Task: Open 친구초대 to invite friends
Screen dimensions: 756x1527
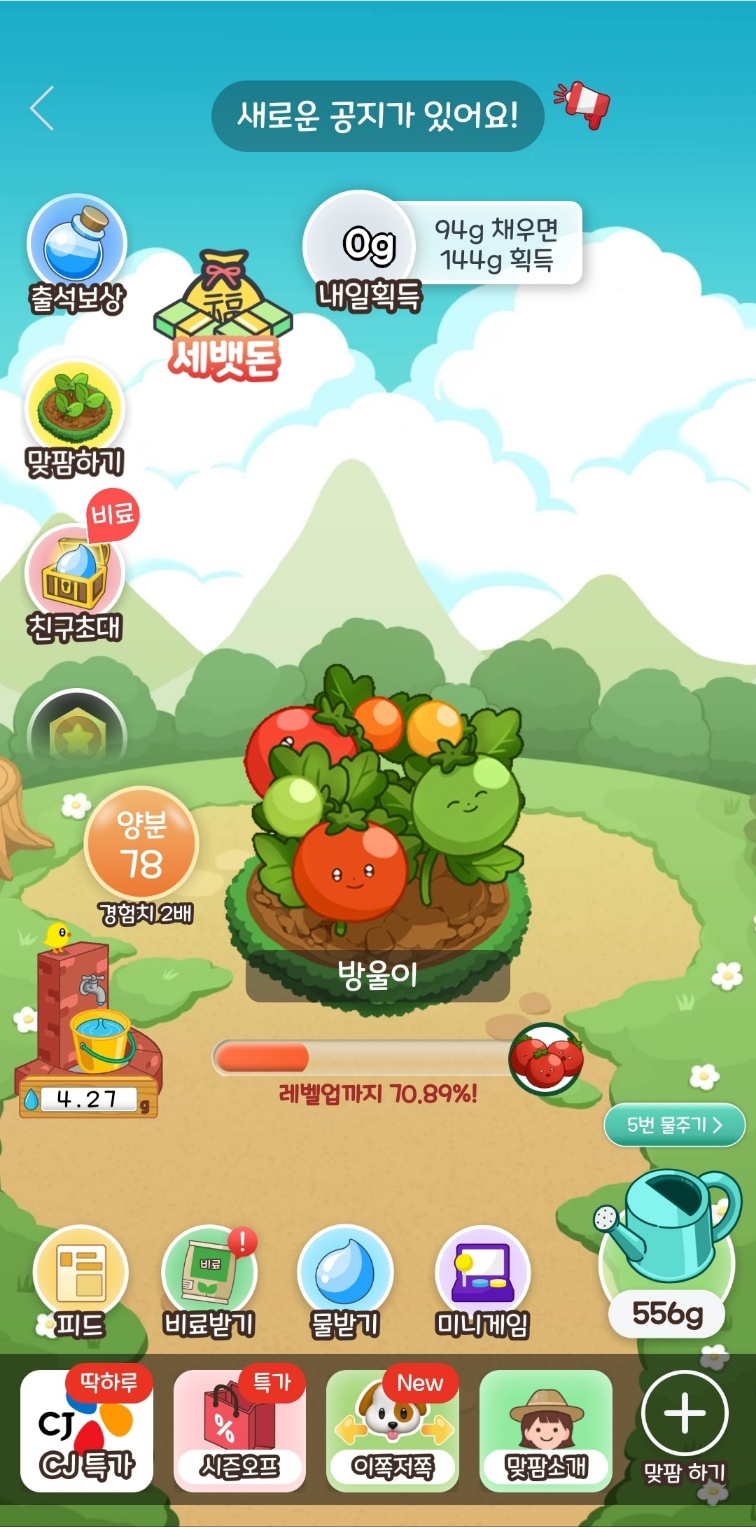Action: 75,578
